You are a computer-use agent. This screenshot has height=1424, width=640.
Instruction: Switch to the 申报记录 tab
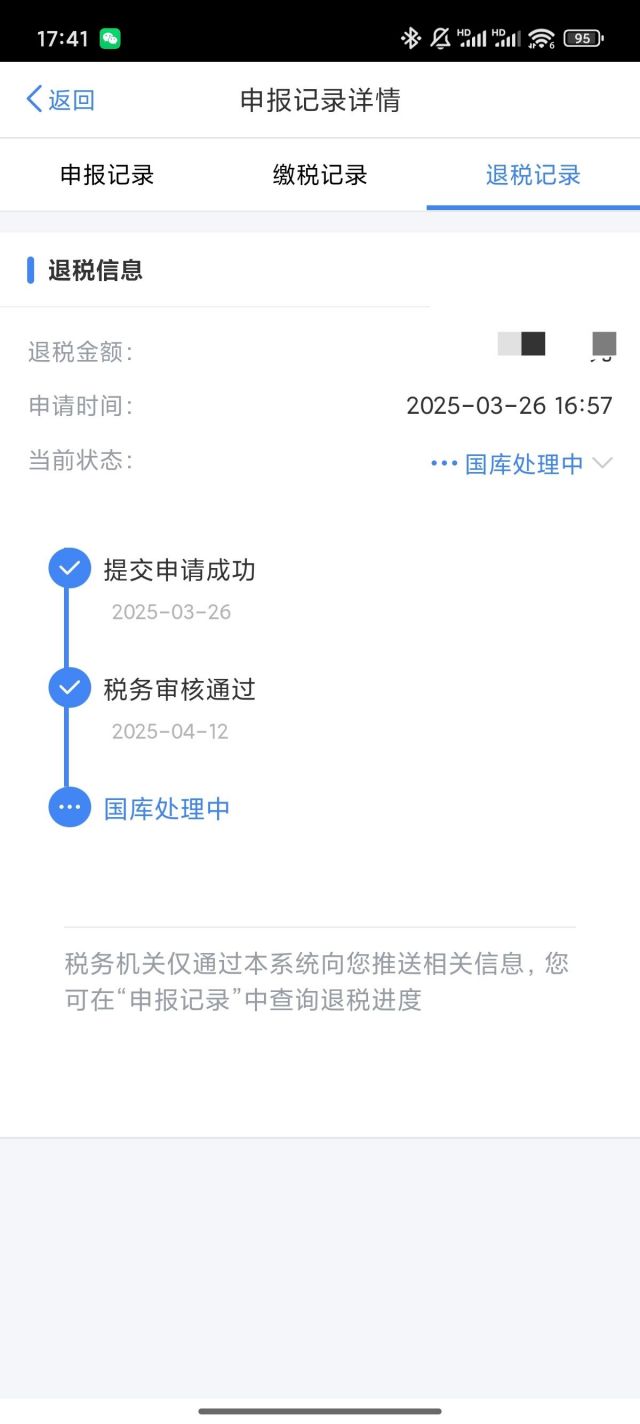pos(107,175)
